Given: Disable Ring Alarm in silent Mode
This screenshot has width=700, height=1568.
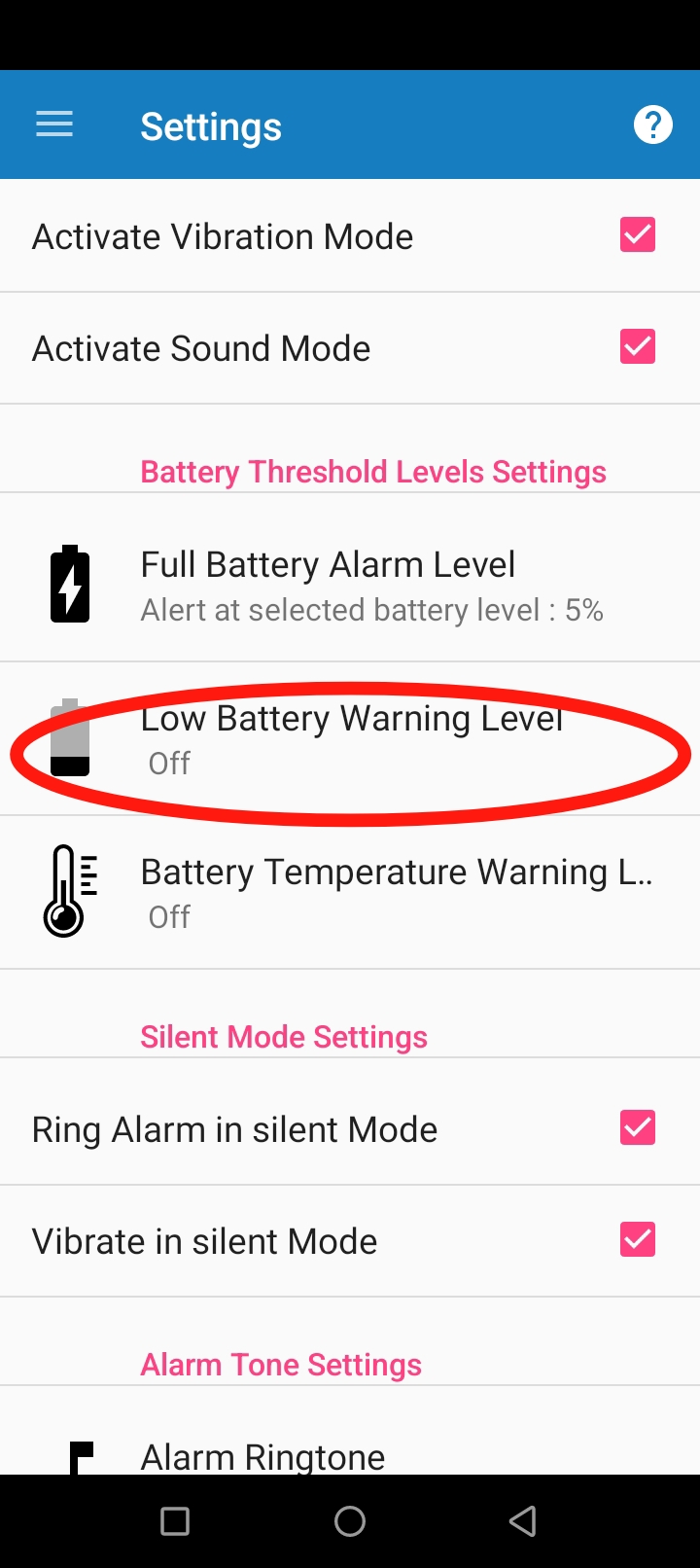Looking at the screenshot, I should [x=637, y=1128].
